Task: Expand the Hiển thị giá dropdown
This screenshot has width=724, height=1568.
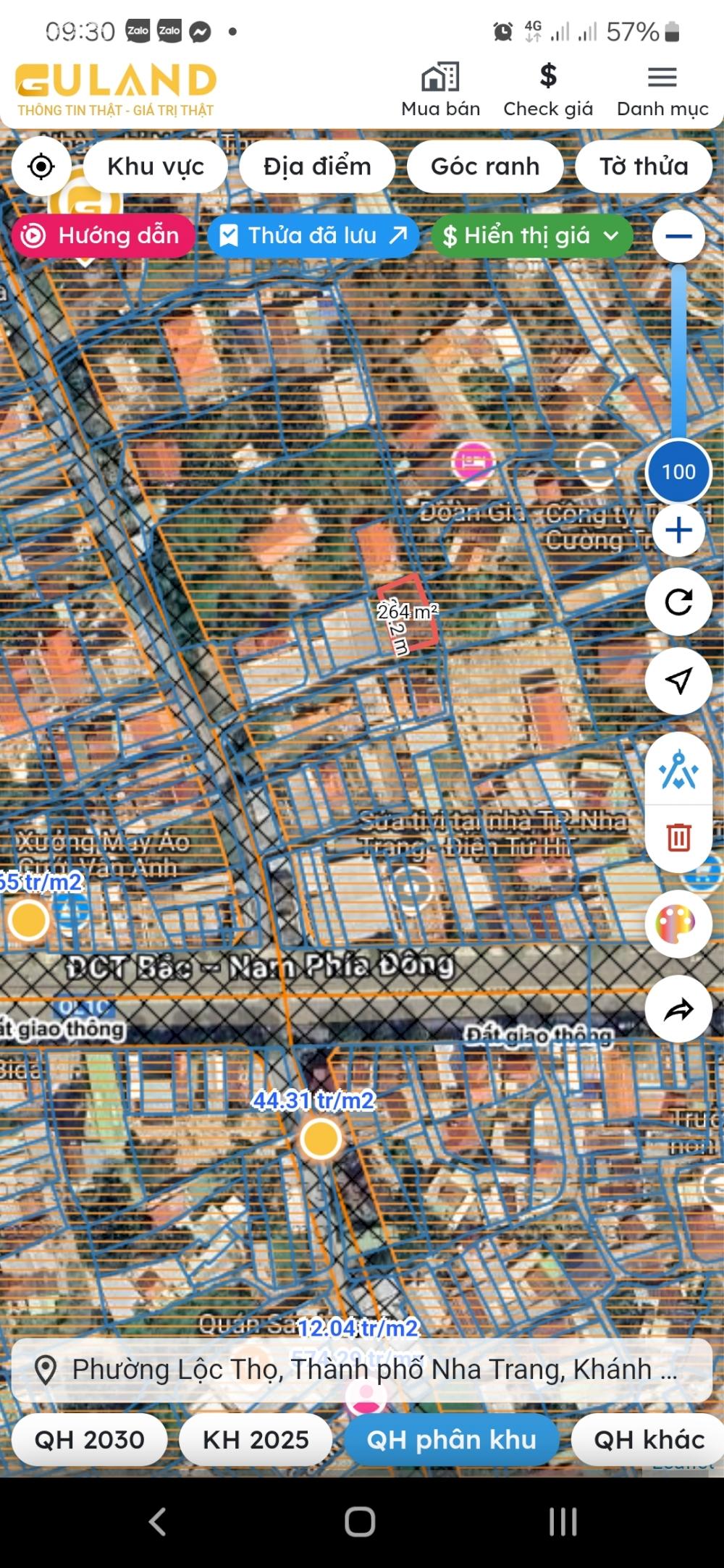Action: point(532,235)
